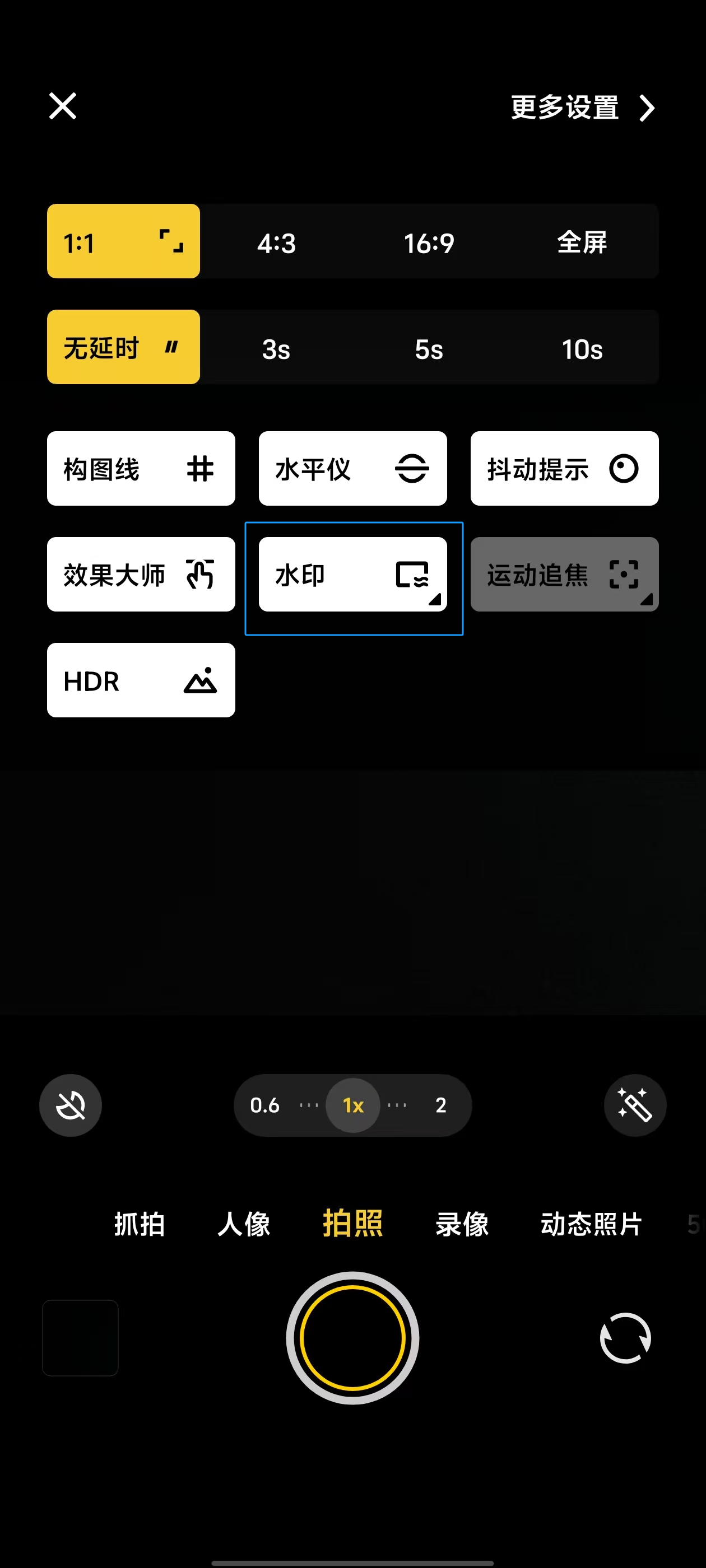Toggle the 水平仪 level indicator
This screenshot has width=706, height=1568.
coord(352,469)
